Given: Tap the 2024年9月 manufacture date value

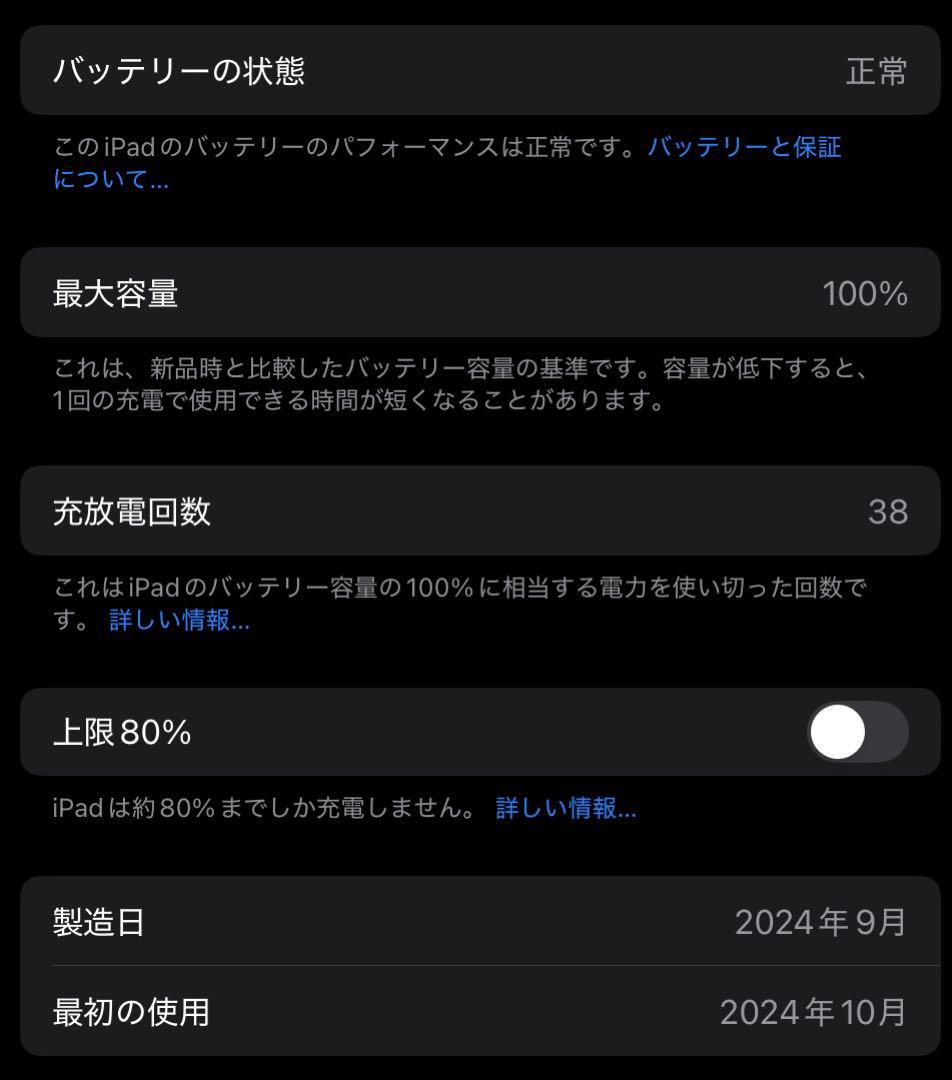Looking at the screenshot, I should (x=819, y=923).
